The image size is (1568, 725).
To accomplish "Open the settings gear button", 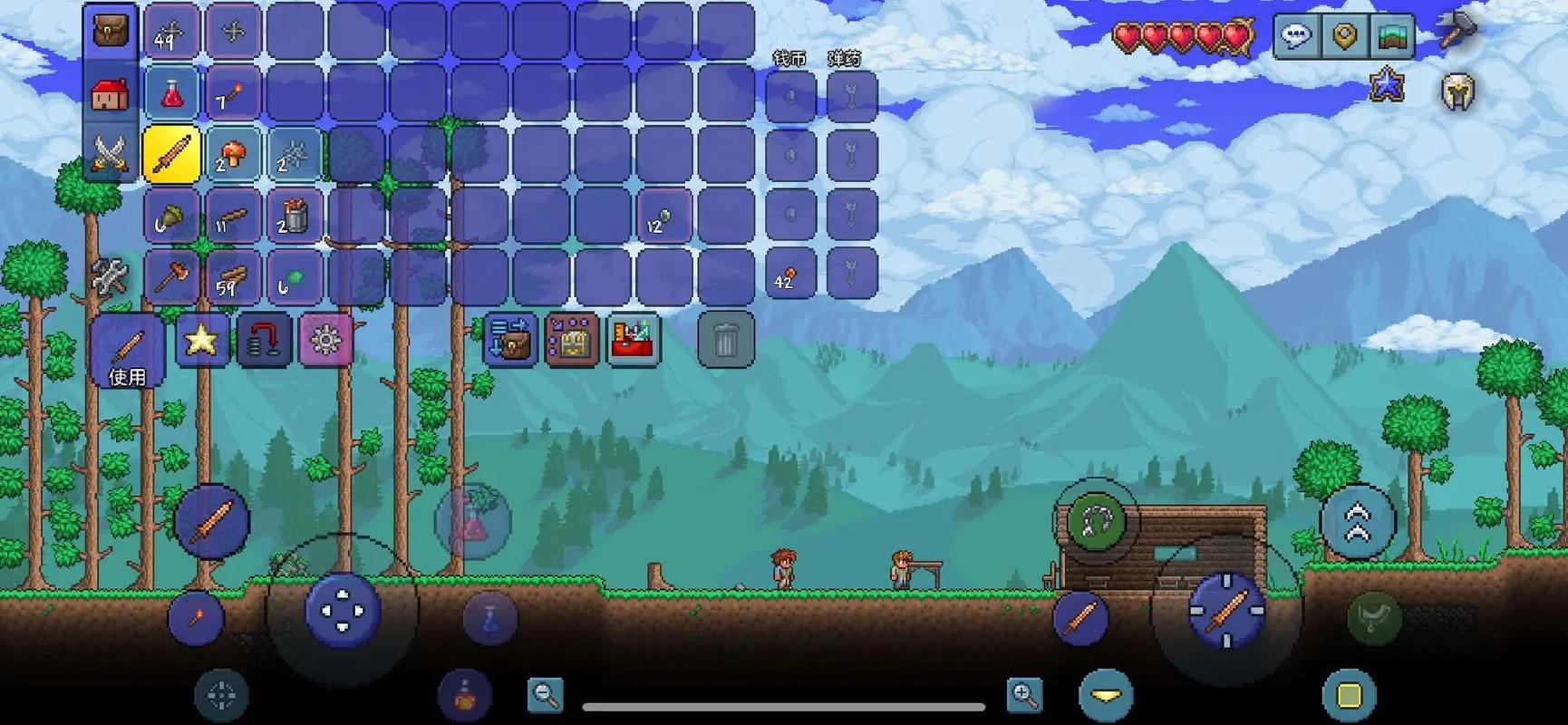I will [x=325, y=340].
